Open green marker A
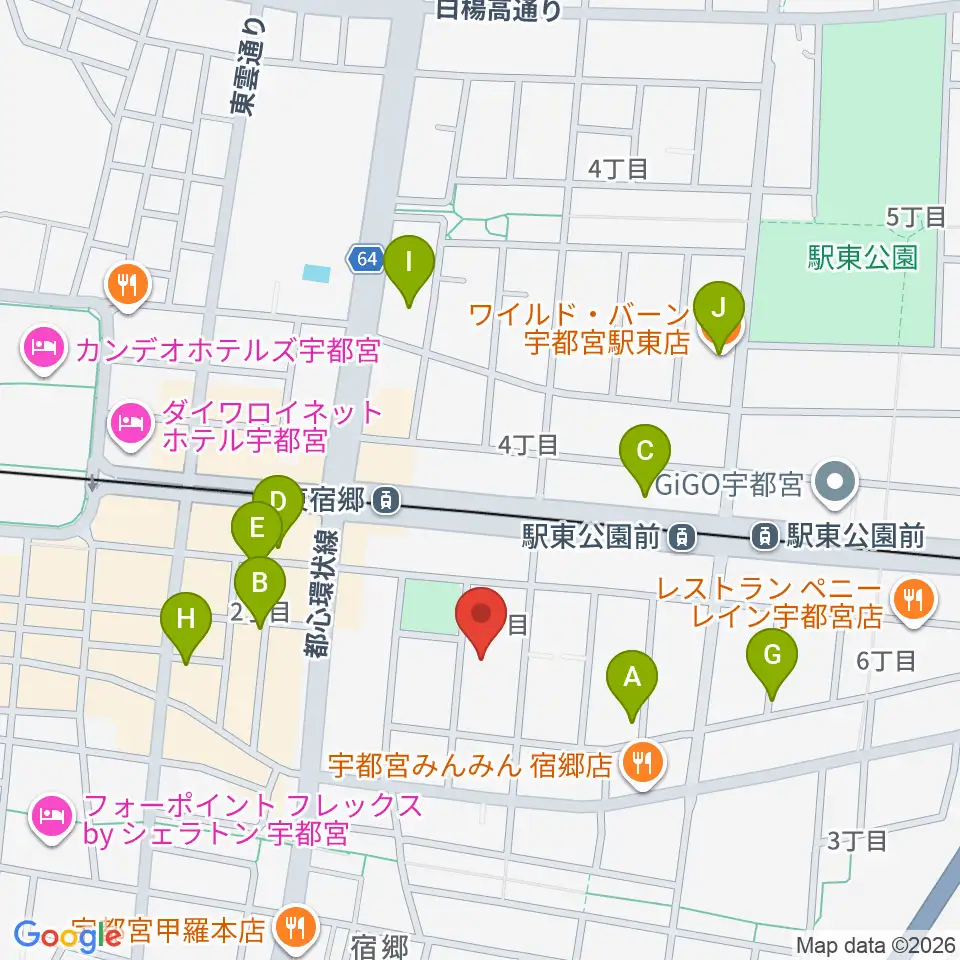The width and height of the screenshot is (960, 960). (632, 680)
